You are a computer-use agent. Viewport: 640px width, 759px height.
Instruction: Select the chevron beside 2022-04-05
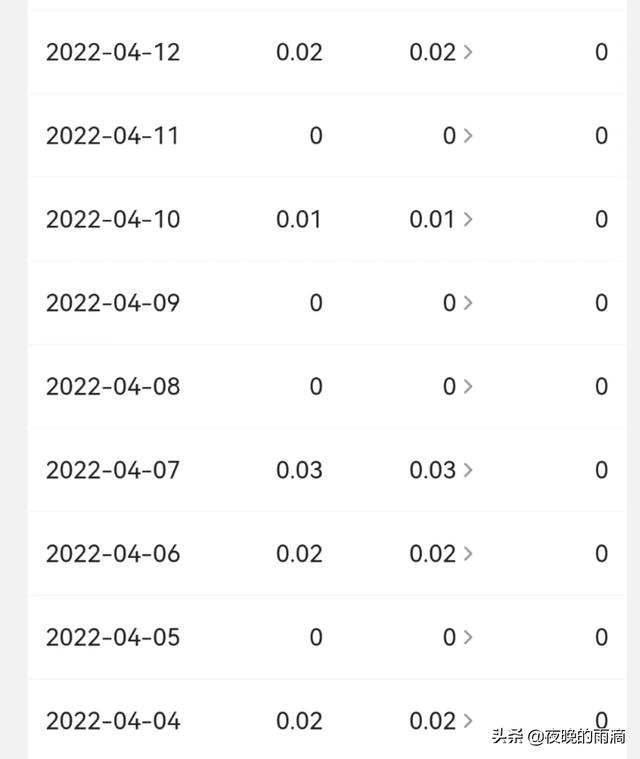(468, 637)
